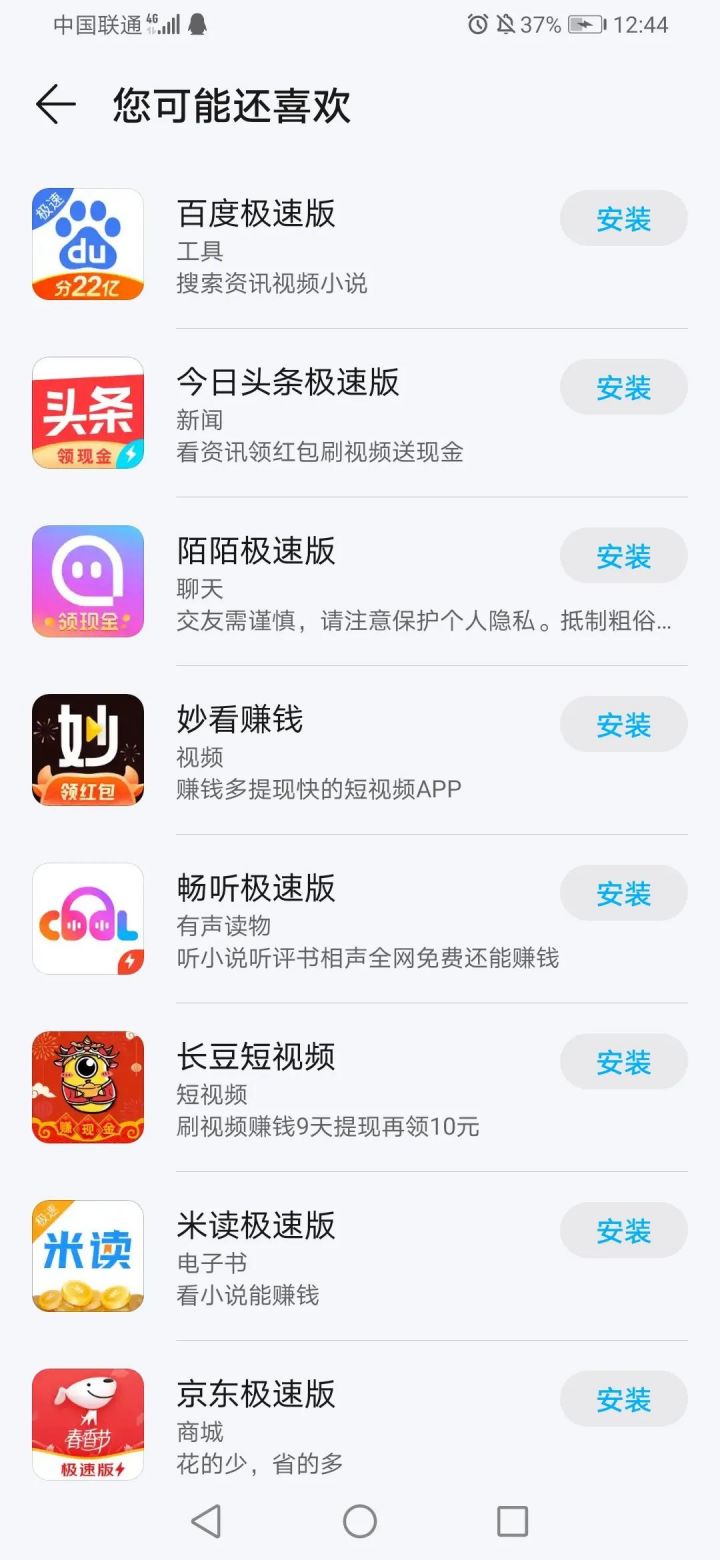Tap the 今日头条极速版 red Toutiao icon
Viewport: 720px width, 1560px height.
88,412
